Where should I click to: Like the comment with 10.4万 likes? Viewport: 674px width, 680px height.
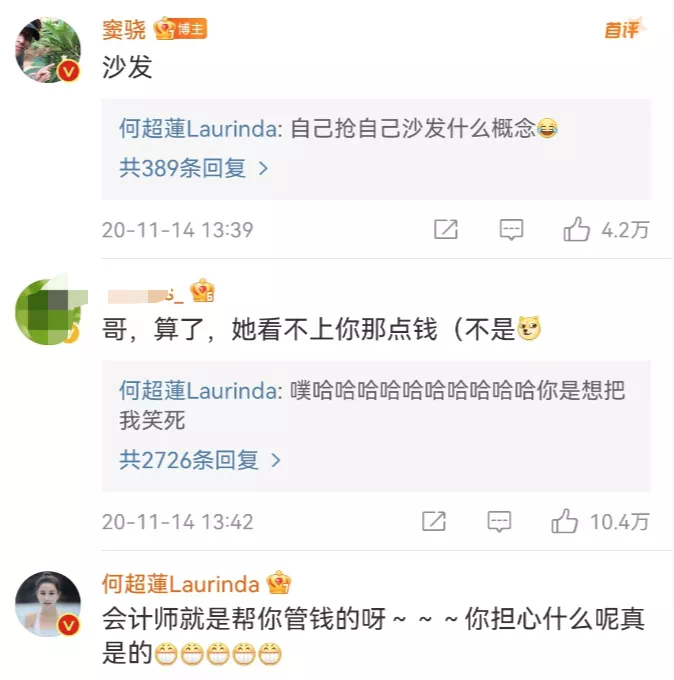[x=565, y=521]
